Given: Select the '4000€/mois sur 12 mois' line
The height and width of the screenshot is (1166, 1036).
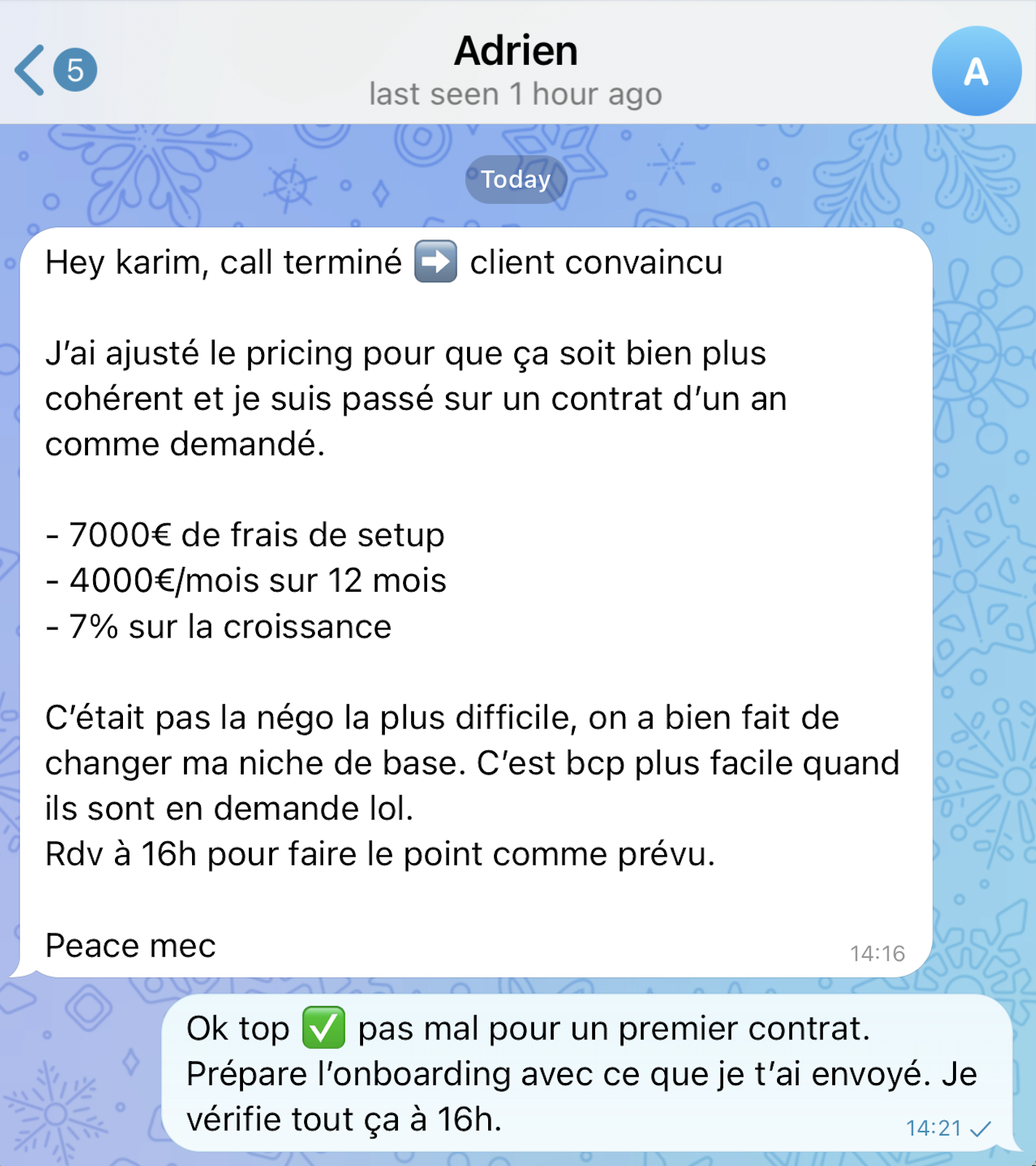Looking at the screenshot, I should pos(246,581).
